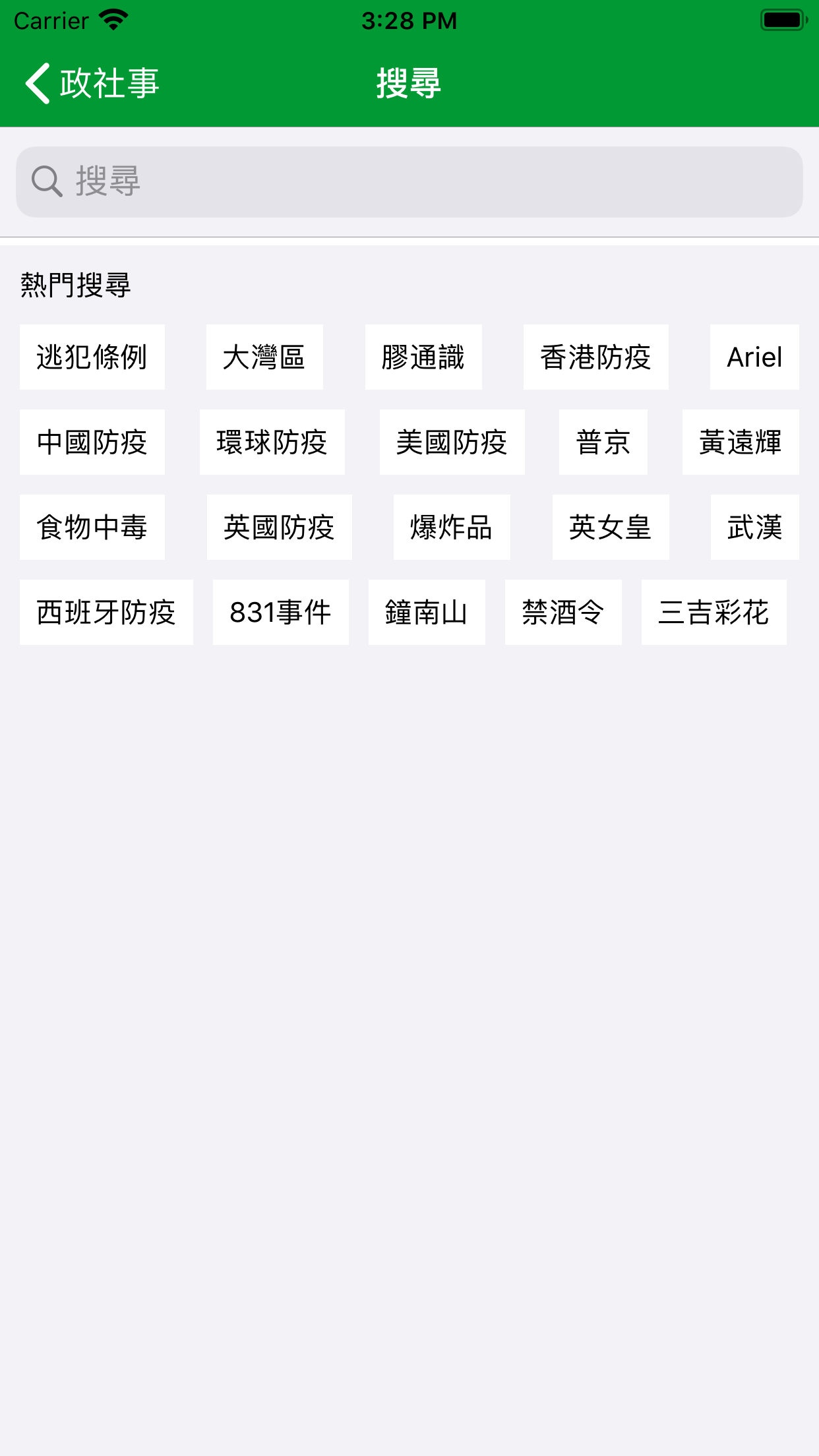Screen dimensions: 819x1456
Task: Choose the 膠通識 tag
Action: pyautogui.click(x=423, y=357)
